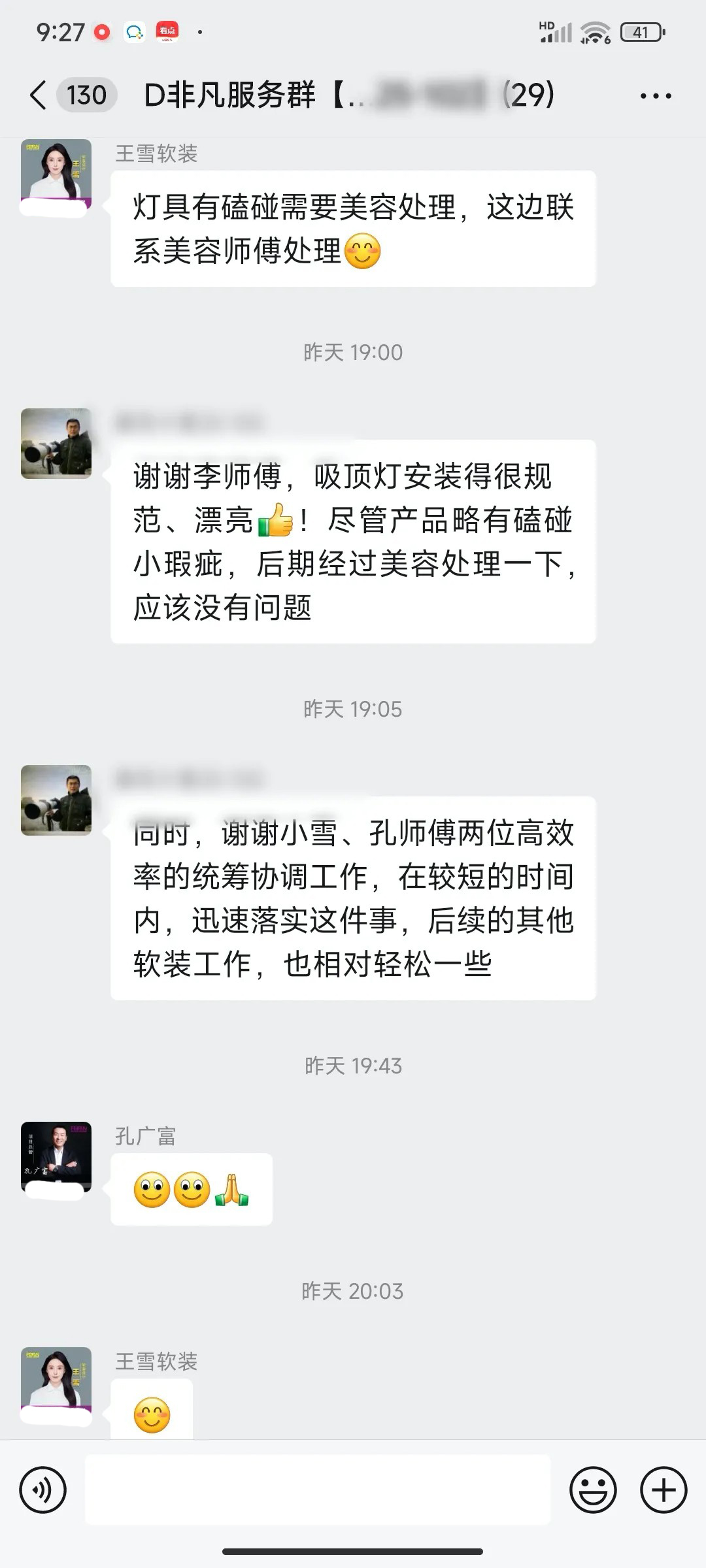Switch to voice message input

pos(43,1490)
